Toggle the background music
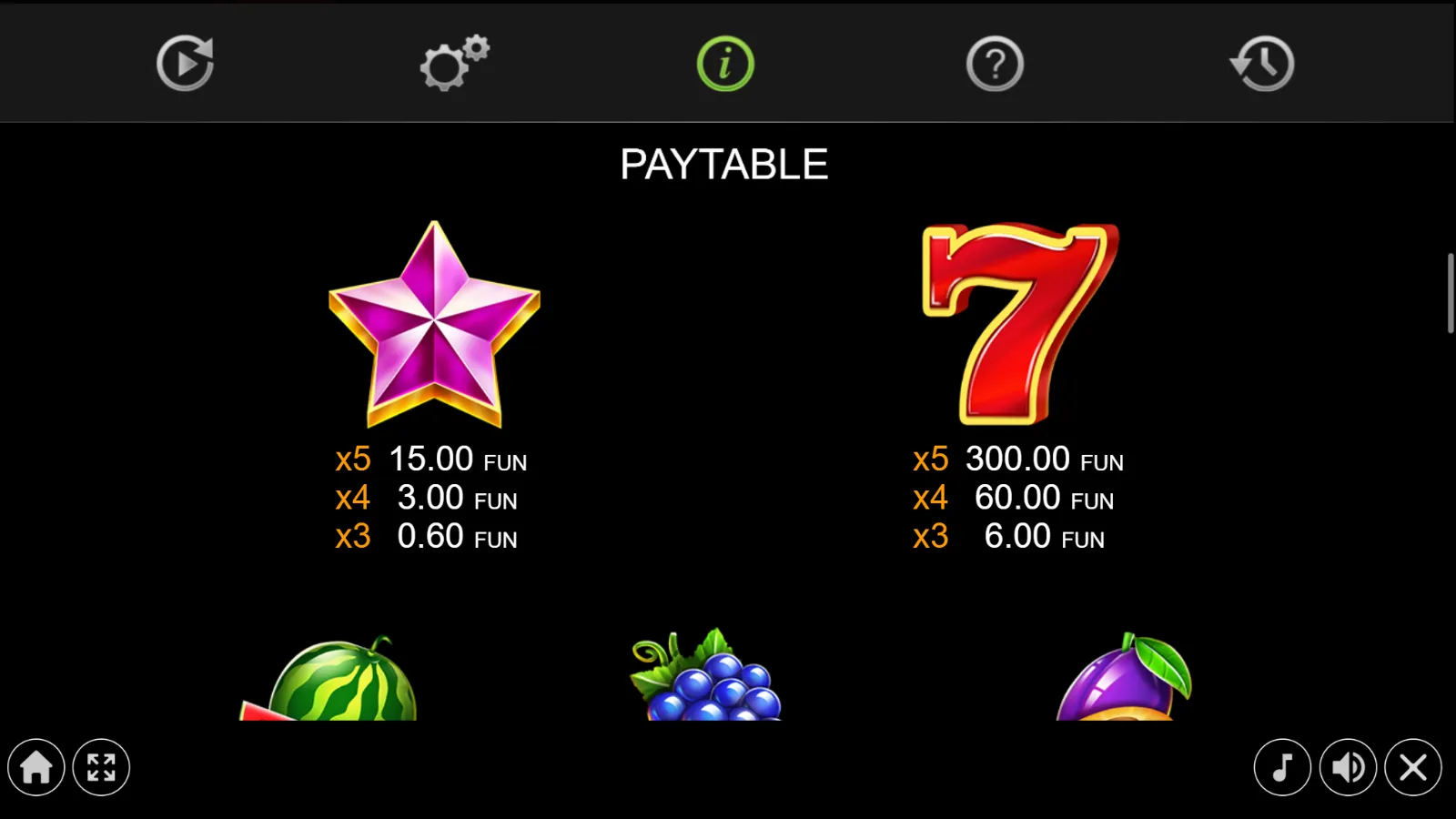The image size is (1456, 819). click(1282, 767)
